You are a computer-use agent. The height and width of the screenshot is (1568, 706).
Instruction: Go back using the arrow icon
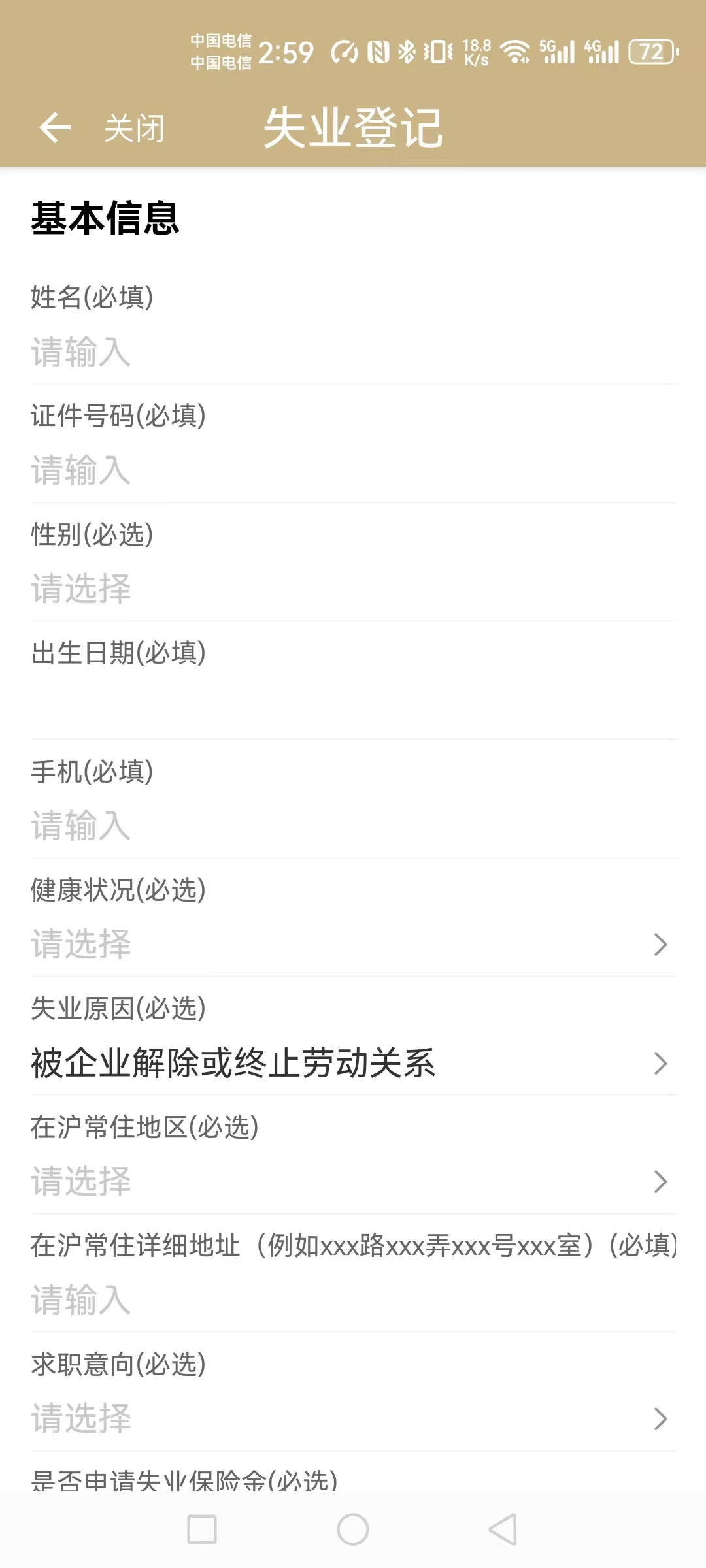[x=55, y=127]
